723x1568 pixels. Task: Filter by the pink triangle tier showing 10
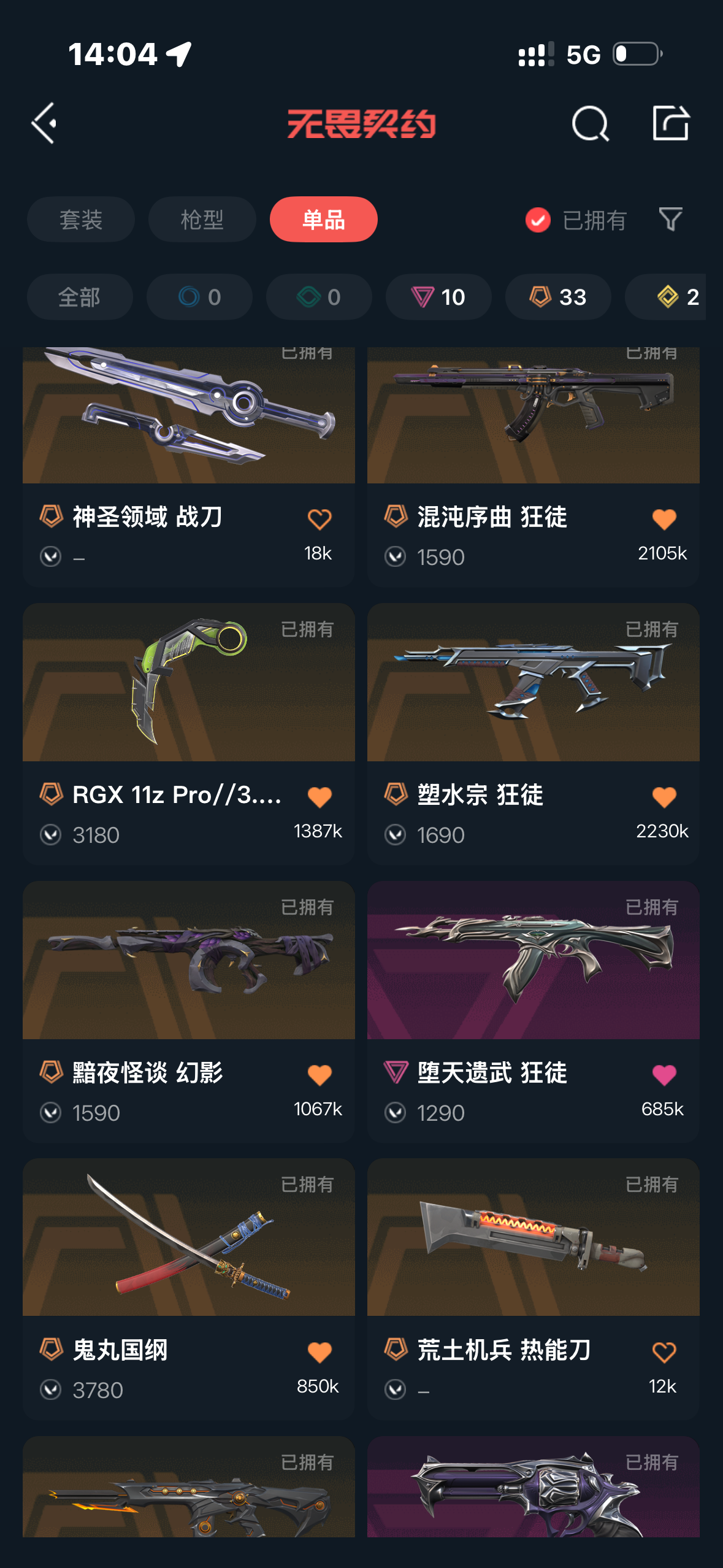click(438, 298)
